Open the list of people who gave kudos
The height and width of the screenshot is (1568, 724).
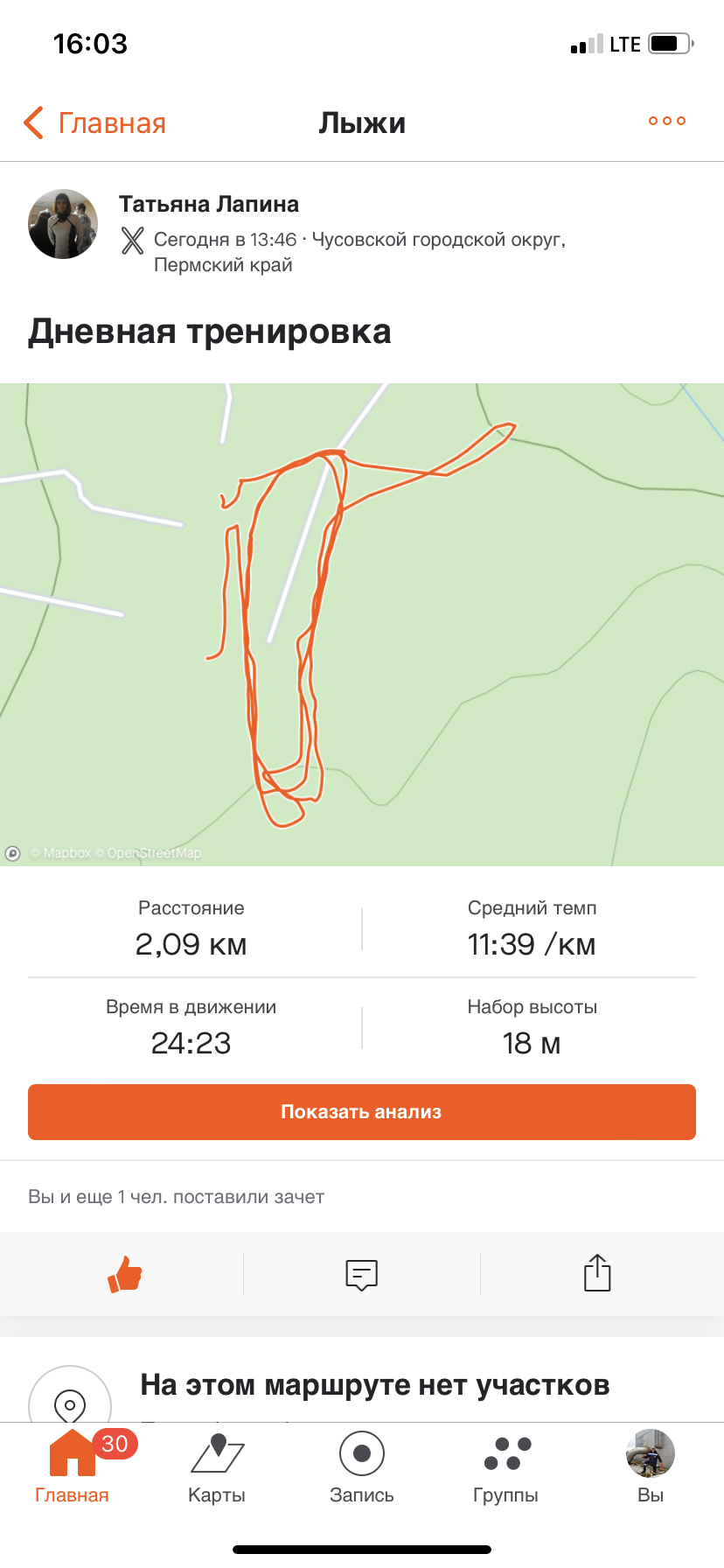click(x=177, y=1196)
